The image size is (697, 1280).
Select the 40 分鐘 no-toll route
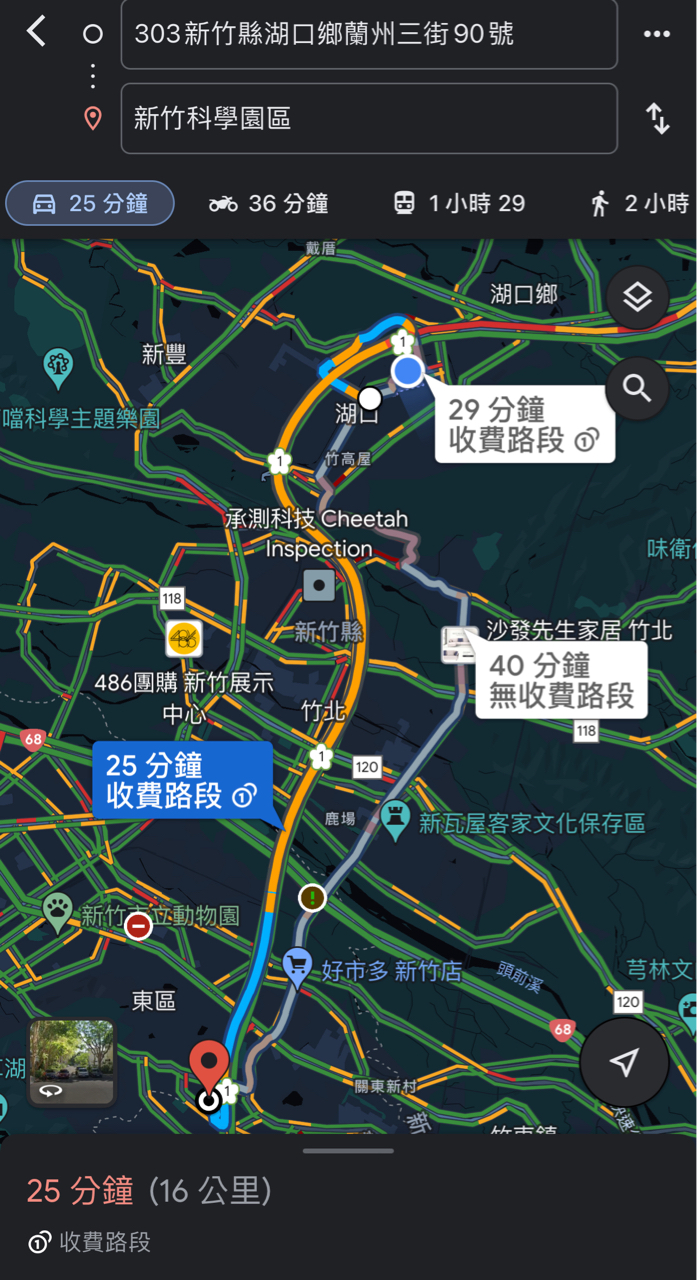tap(561, 680)
